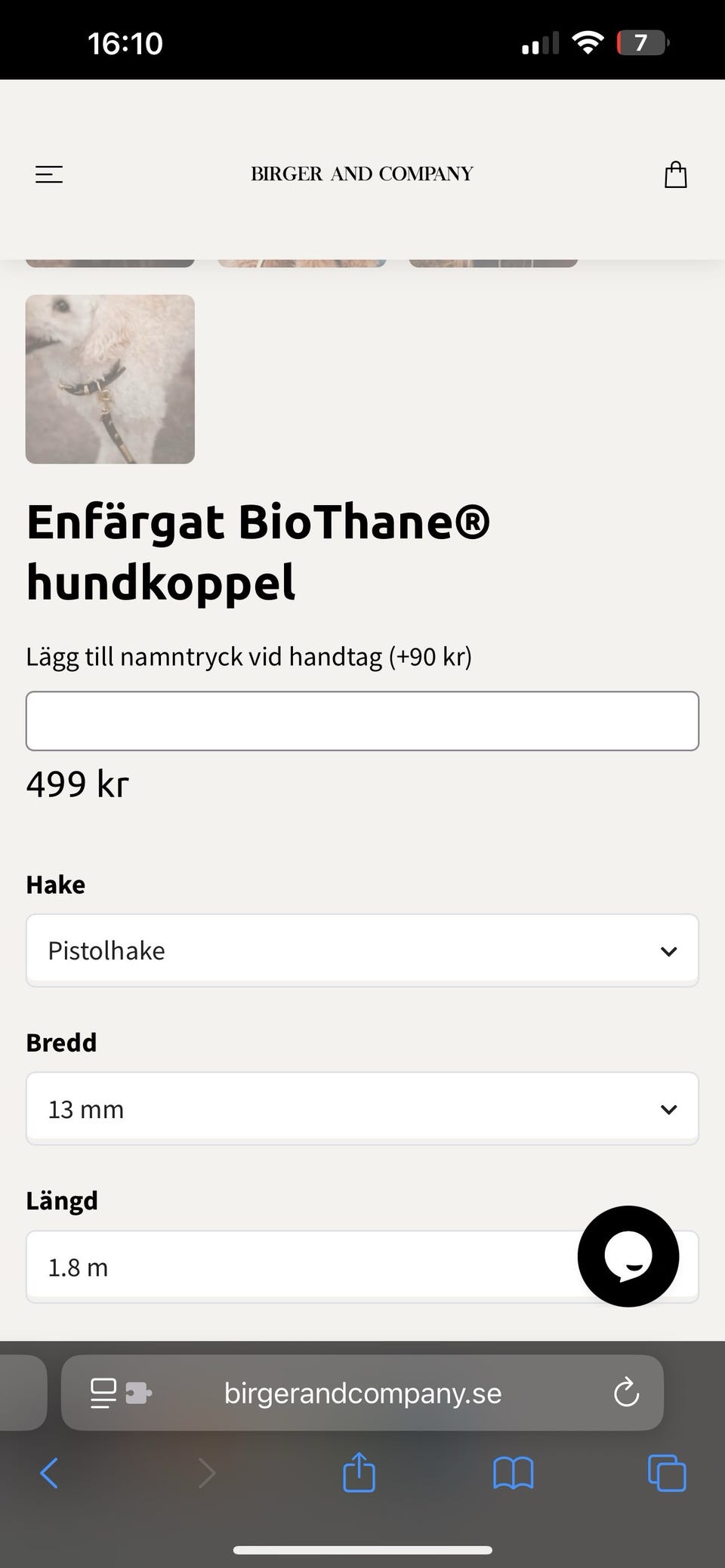725x1568 pixels.
Task: Go to Birger and Company homepage
Action: coord(362,174)
